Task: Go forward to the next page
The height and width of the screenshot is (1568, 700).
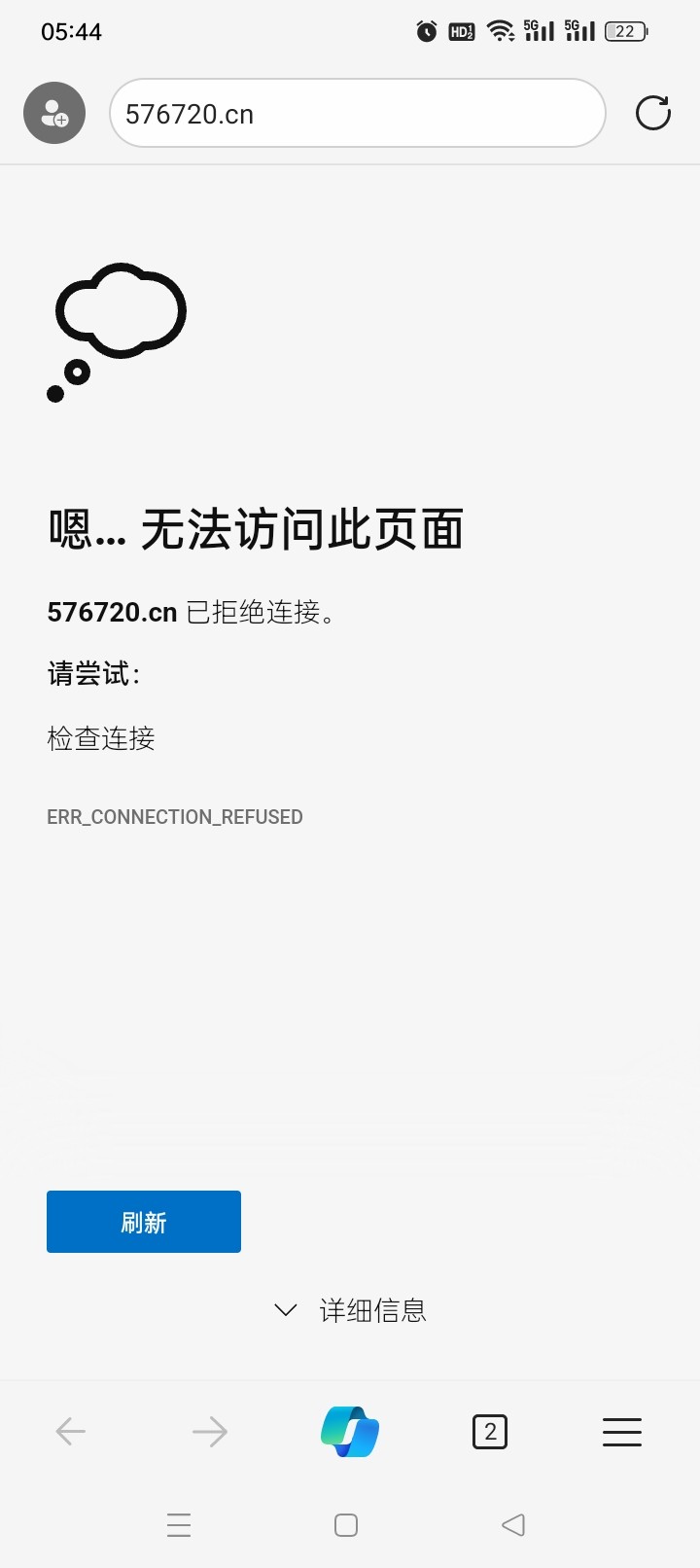Action: (x=210, y=1431)
